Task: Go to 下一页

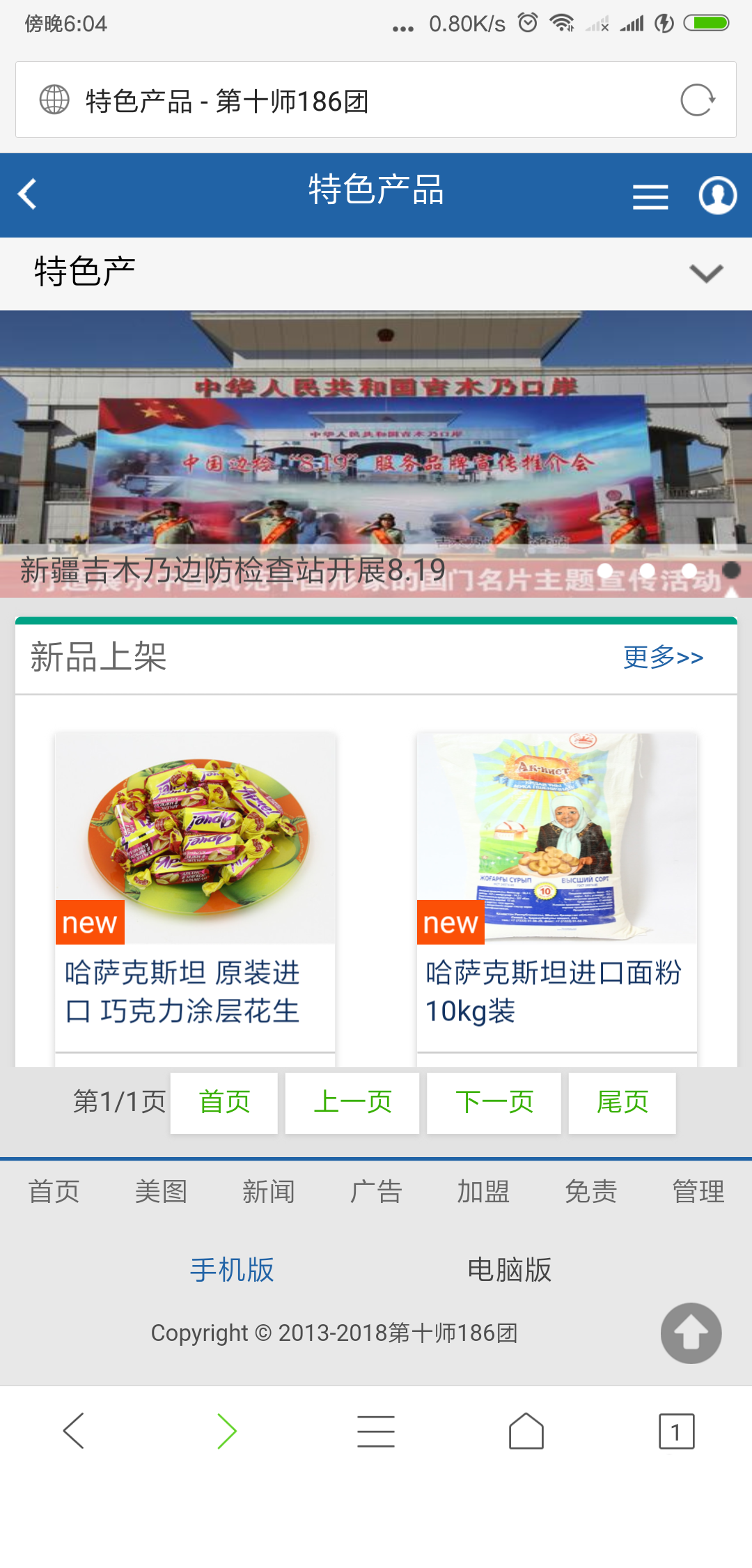Action: pyautogui.click(x=494, y=1103)
